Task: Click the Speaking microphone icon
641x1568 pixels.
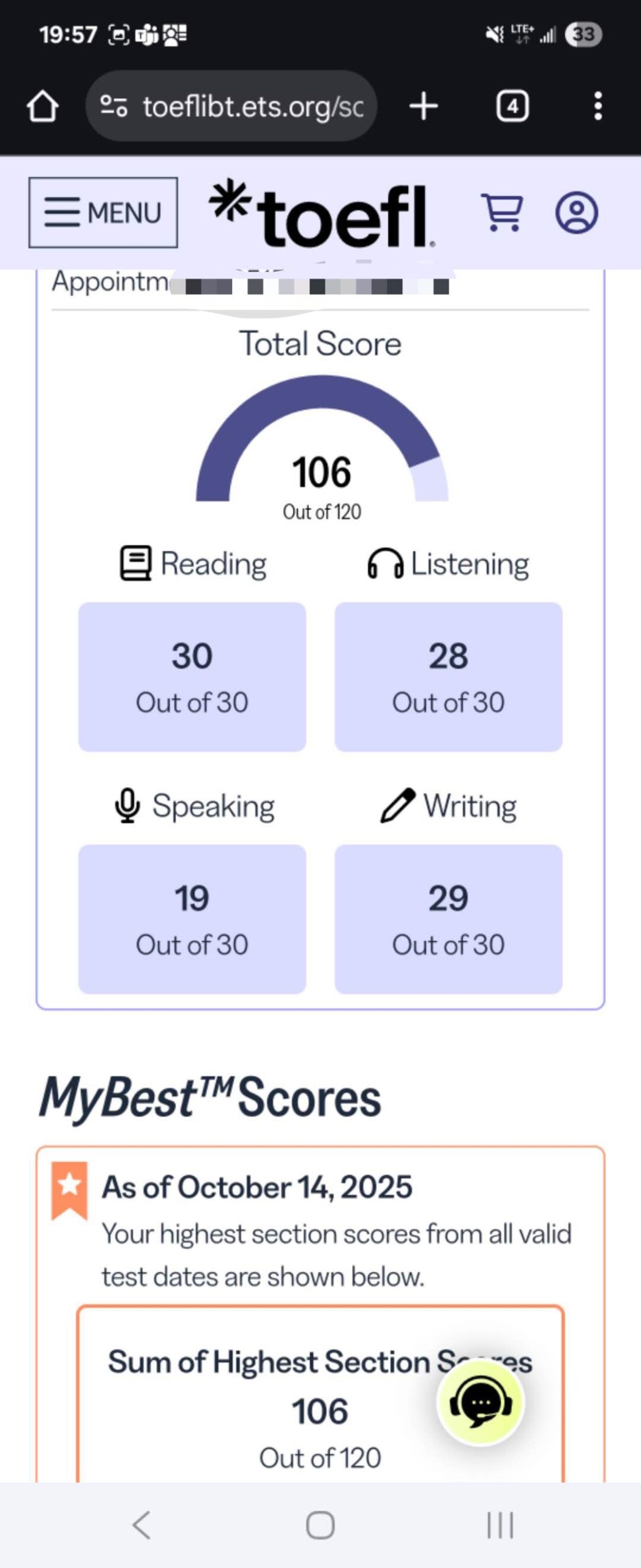Action: pyautogui.click(x=127, y=805)
